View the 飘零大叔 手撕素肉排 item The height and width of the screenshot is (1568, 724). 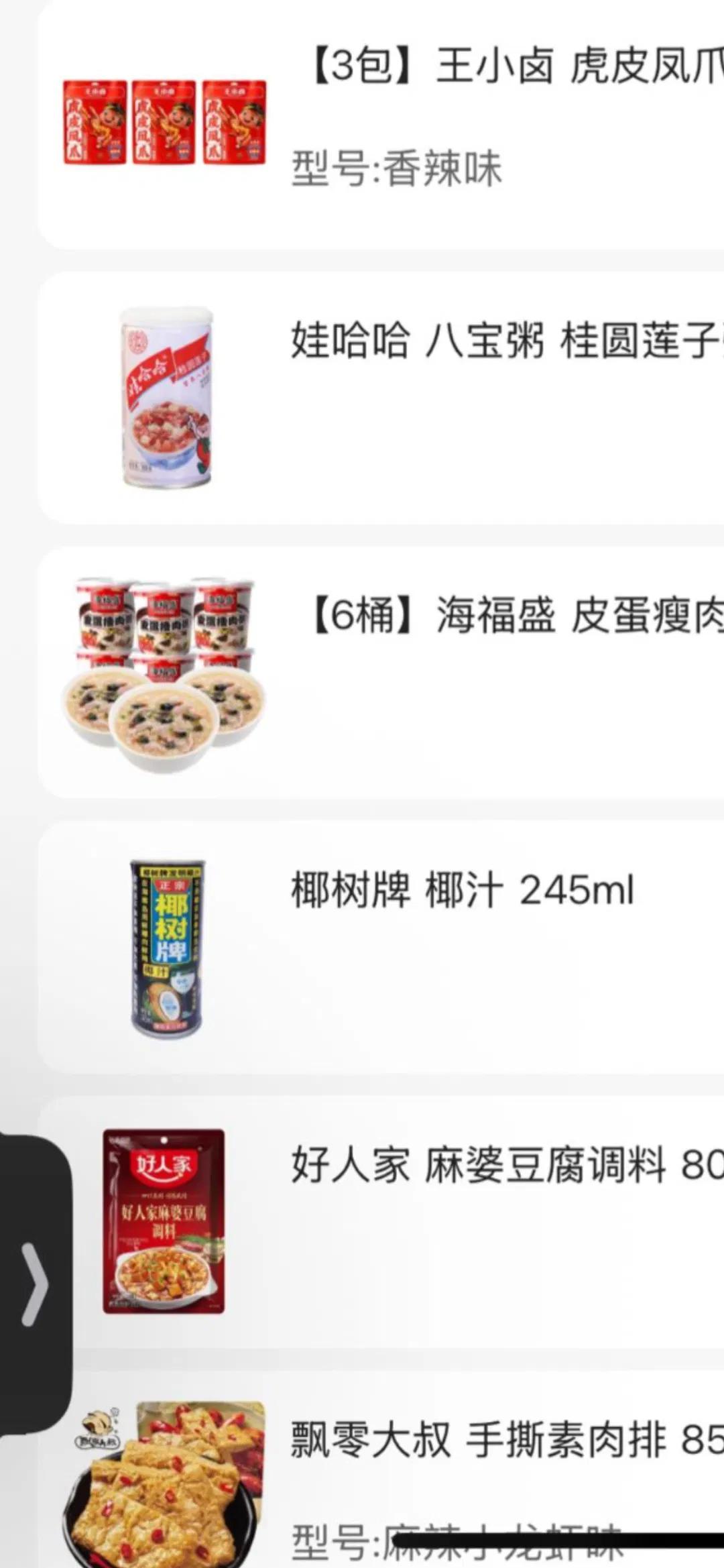(506, 1440)
